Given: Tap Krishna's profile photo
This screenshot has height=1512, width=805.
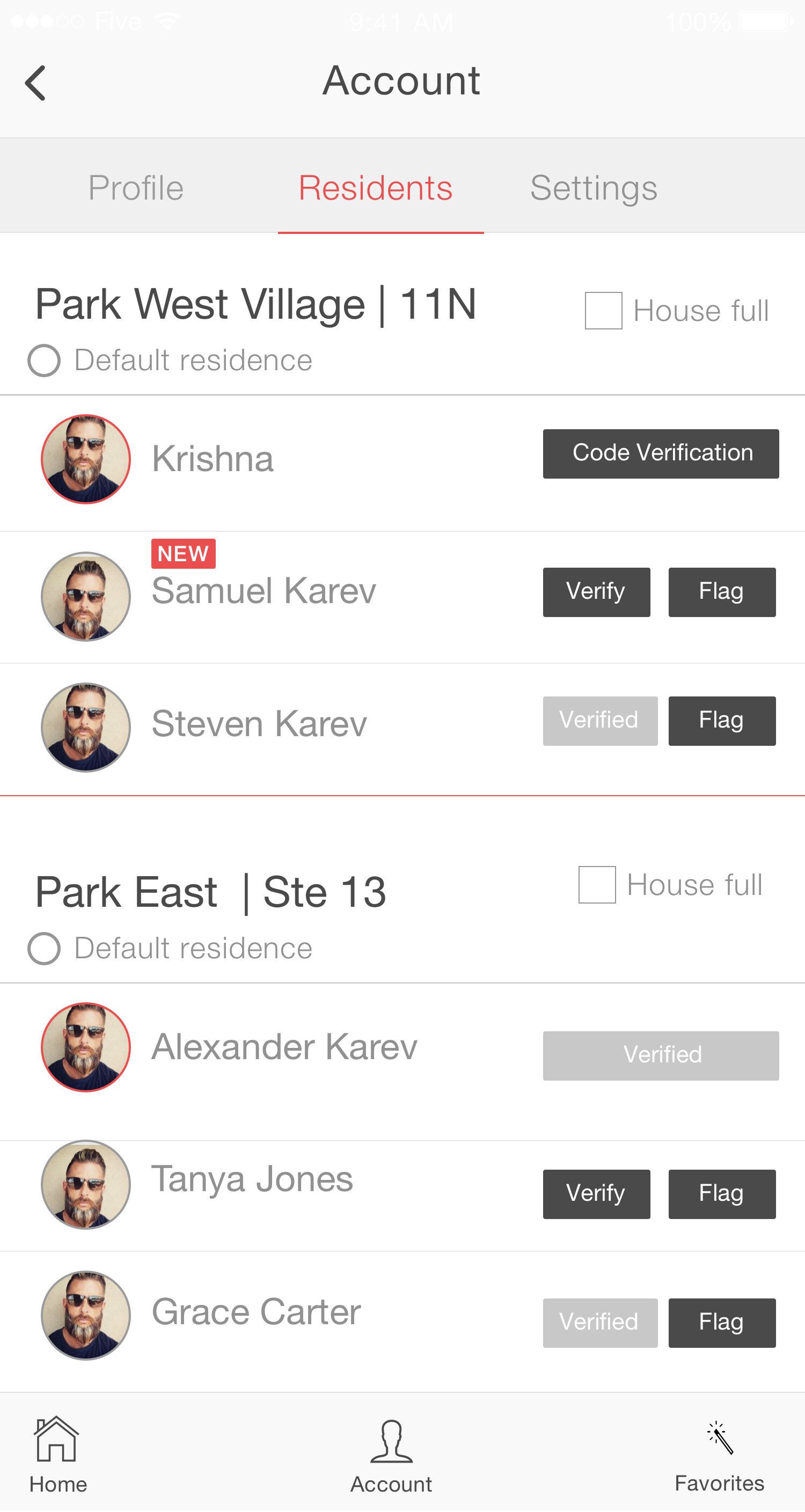Looking at the screenshot, I should [x=86, y=459].
